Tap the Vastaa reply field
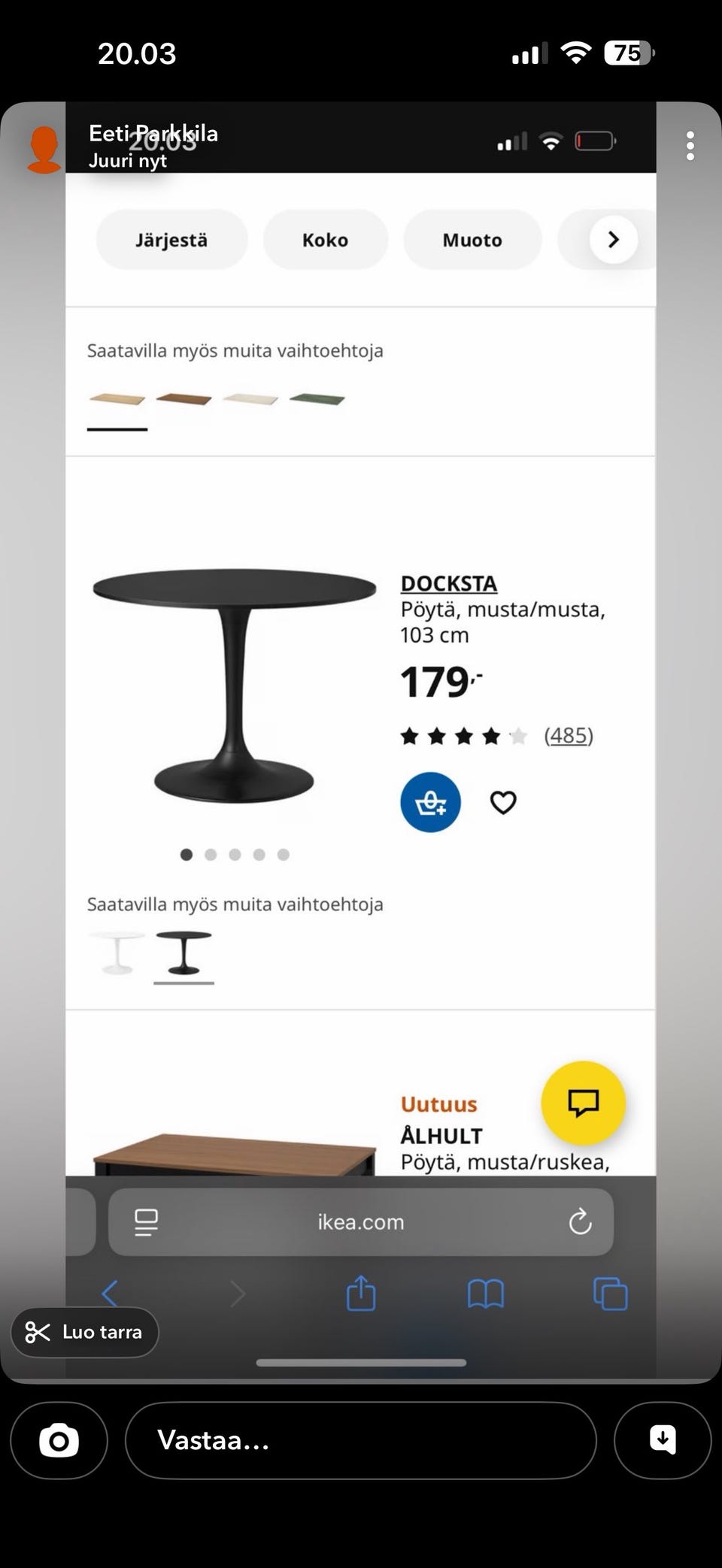This screenshot has width=722, height=1568. (361, 1441)
